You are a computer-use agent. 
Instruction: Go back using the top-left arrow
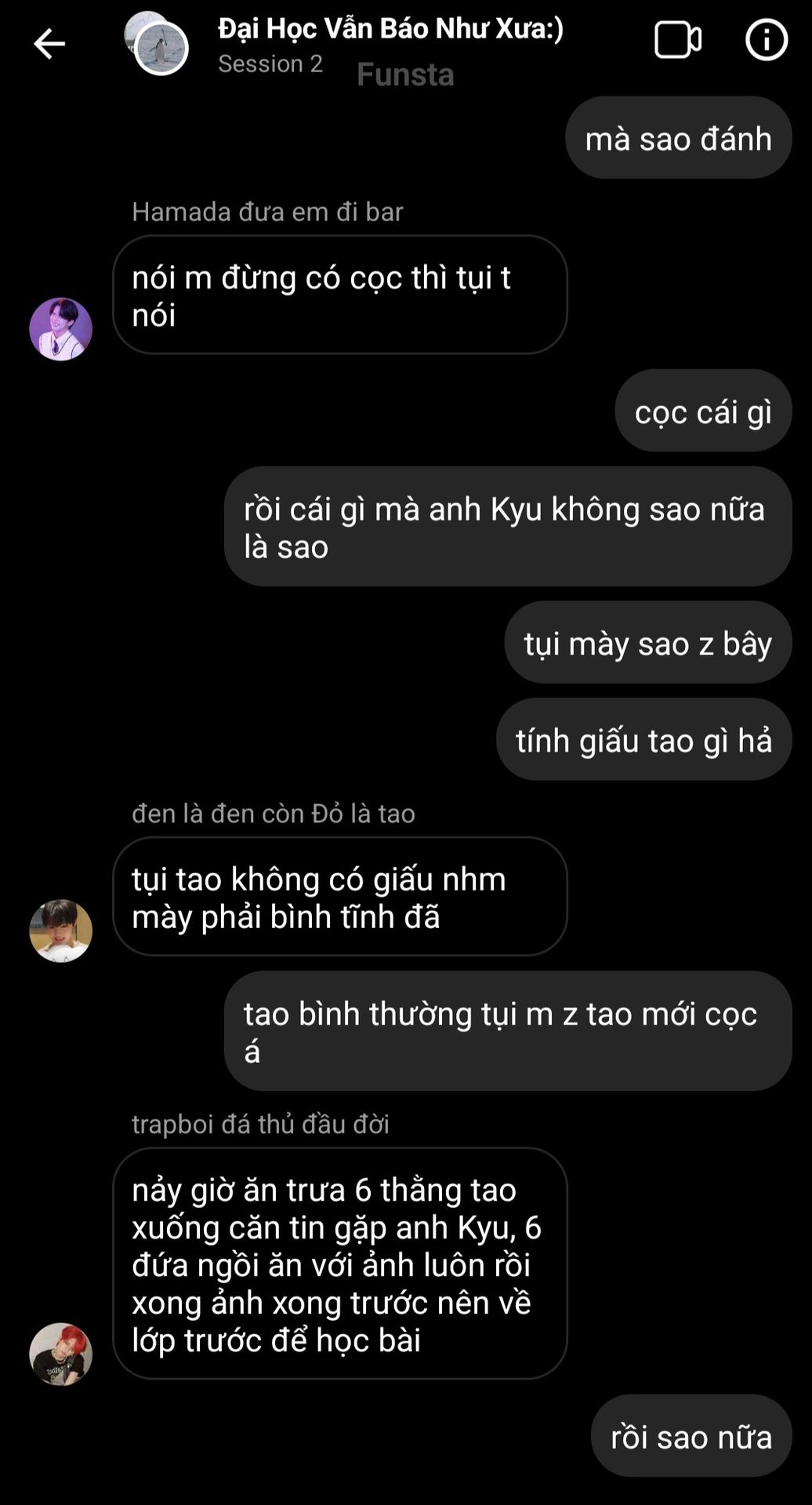pos(49,43)
